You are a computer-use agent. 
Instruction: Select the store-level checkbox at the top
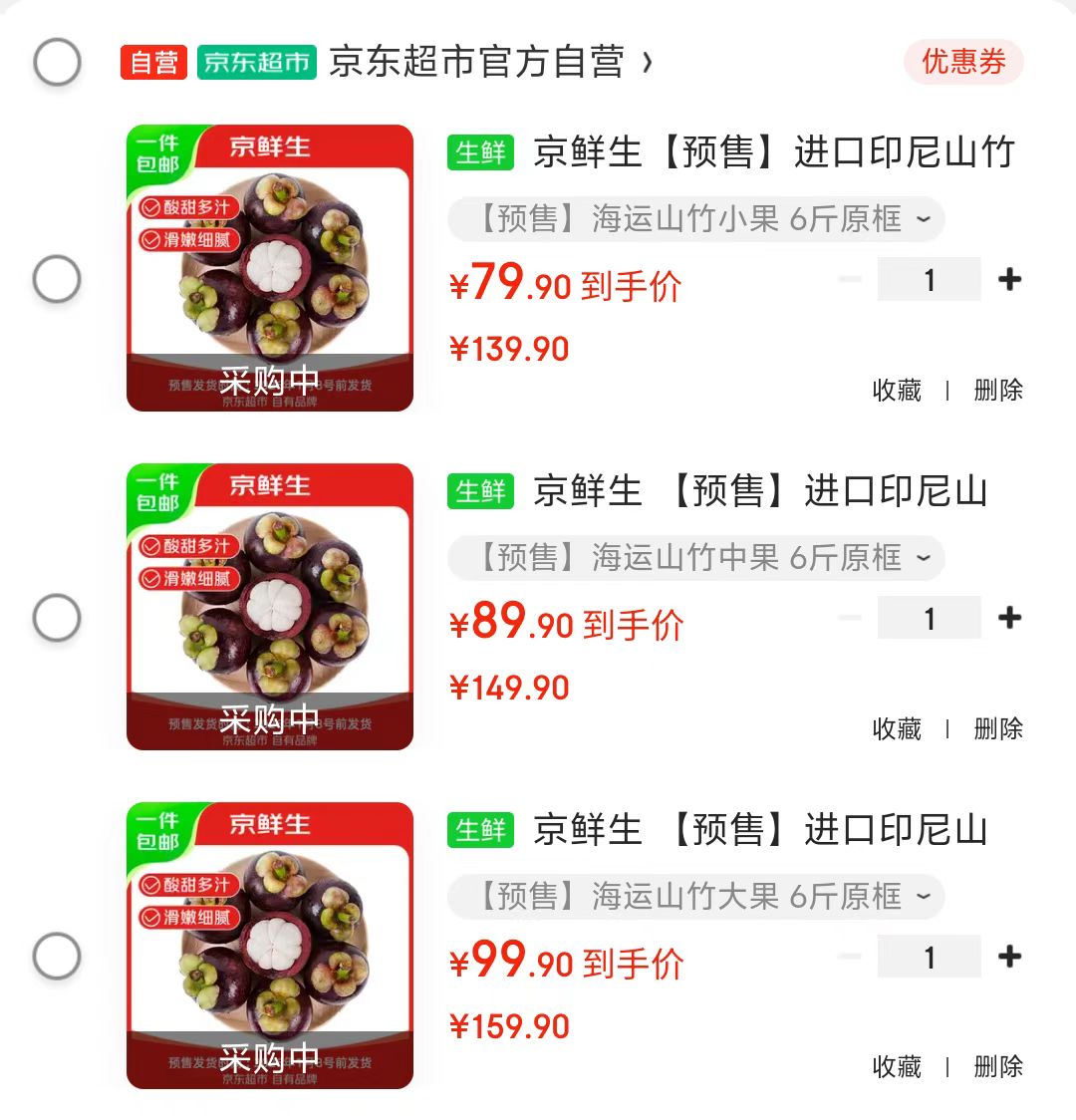pyautogui.click(x=57, y=62)
